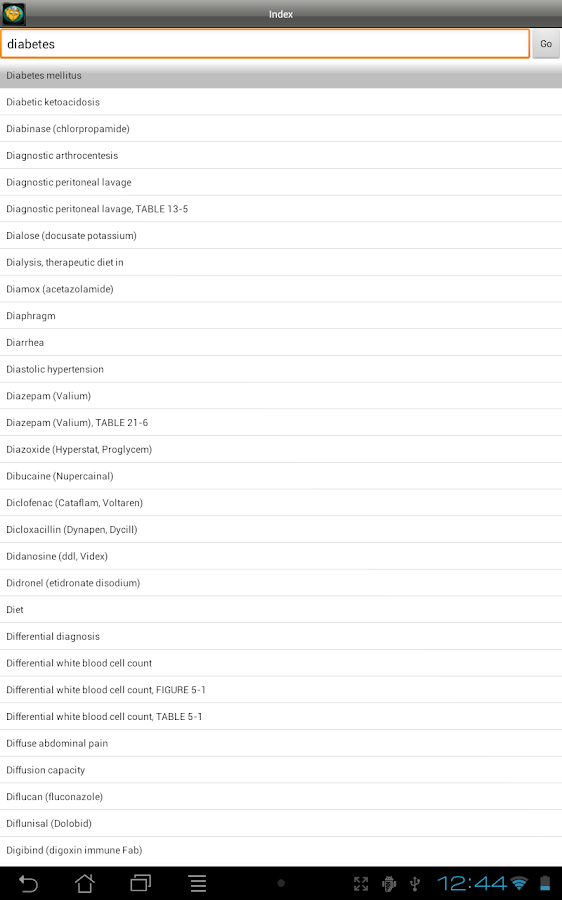This screenshot has width=562, height=900.
Task: Open the app icon in the title bar
Action: click(x=14, y=13)
